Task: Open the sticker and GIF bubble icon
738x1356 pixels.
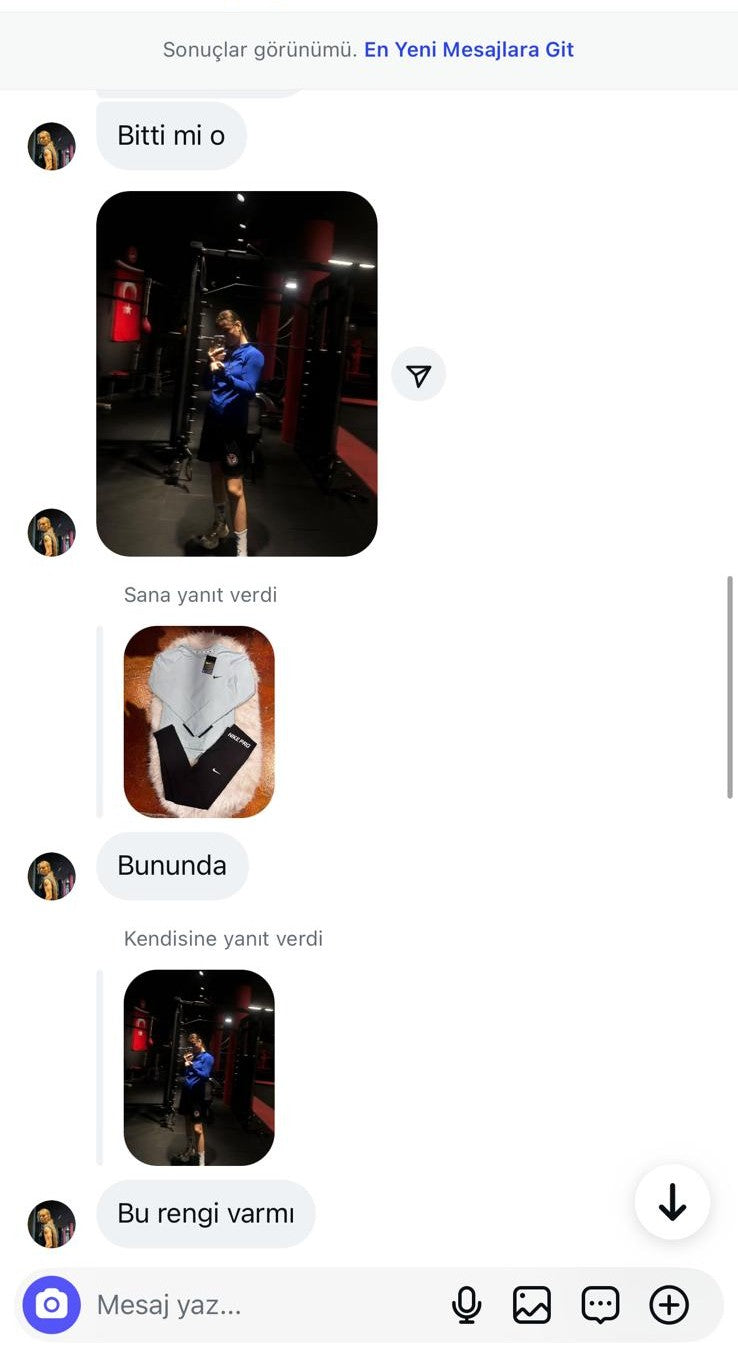Action: pos(600,1305)
